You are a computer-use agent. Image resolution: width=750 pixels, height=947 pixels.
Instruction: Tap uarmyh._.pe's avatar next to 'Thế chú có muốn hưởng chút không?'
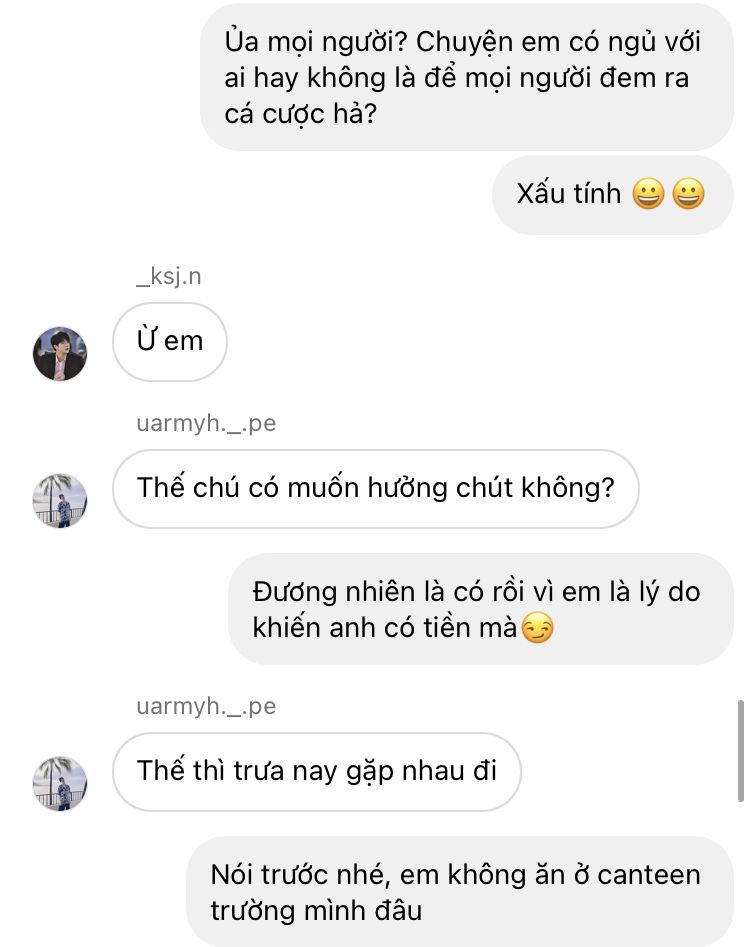tap(60, 500)
